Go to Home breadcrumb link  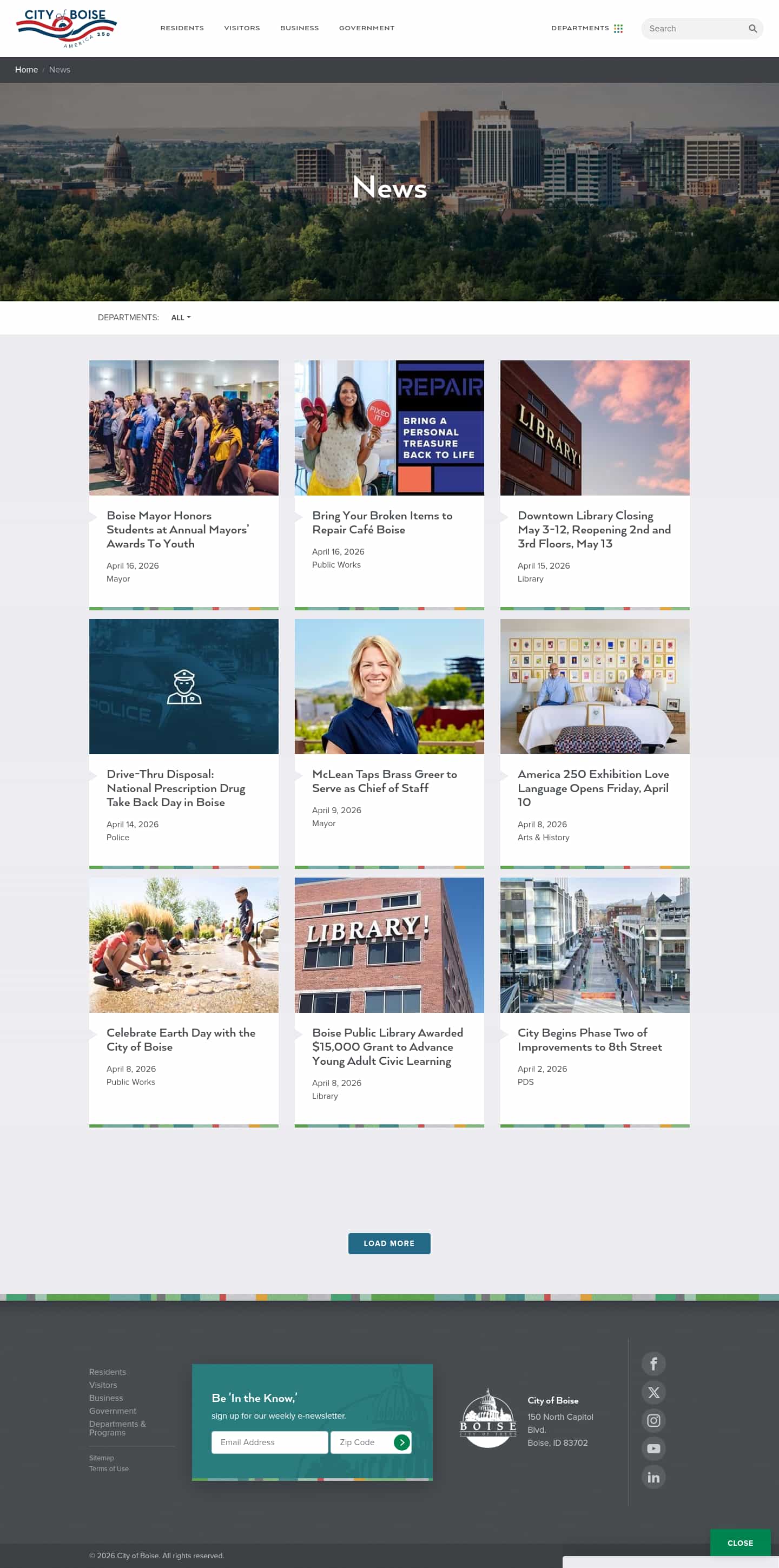[x=26, y=70]
